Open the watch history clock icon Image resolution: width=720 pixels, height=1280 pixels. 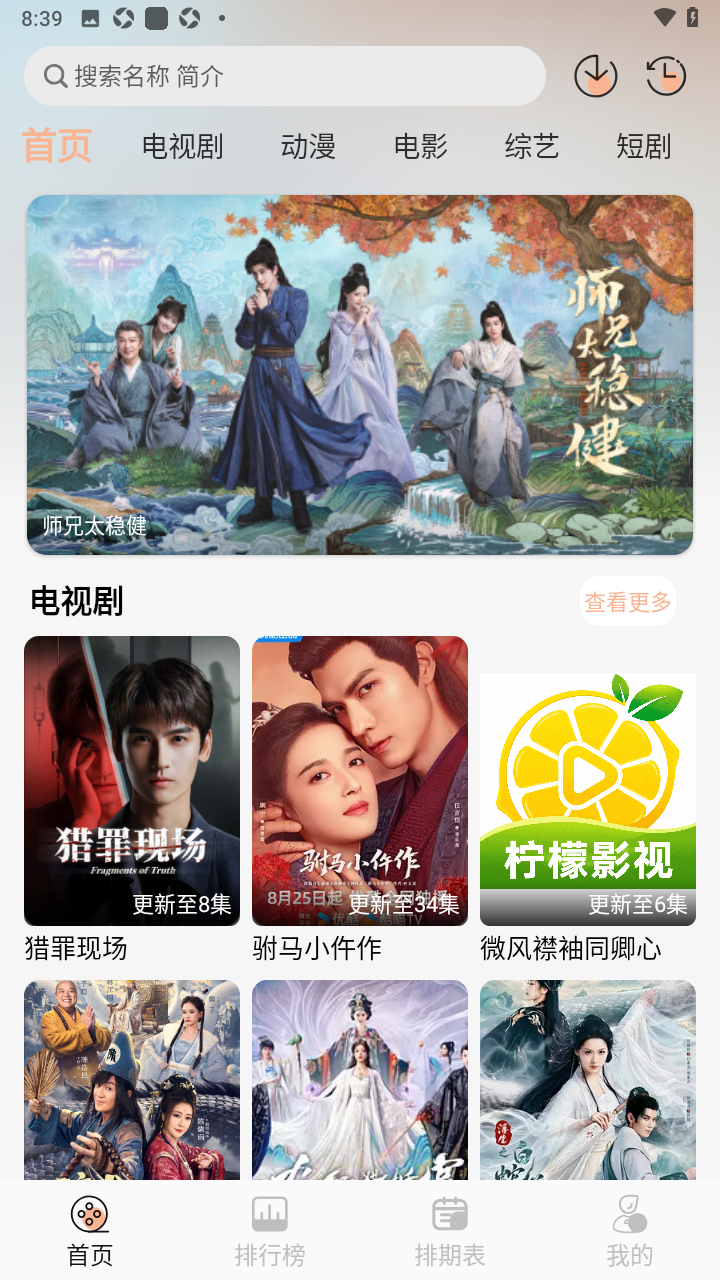click(666, 76)
